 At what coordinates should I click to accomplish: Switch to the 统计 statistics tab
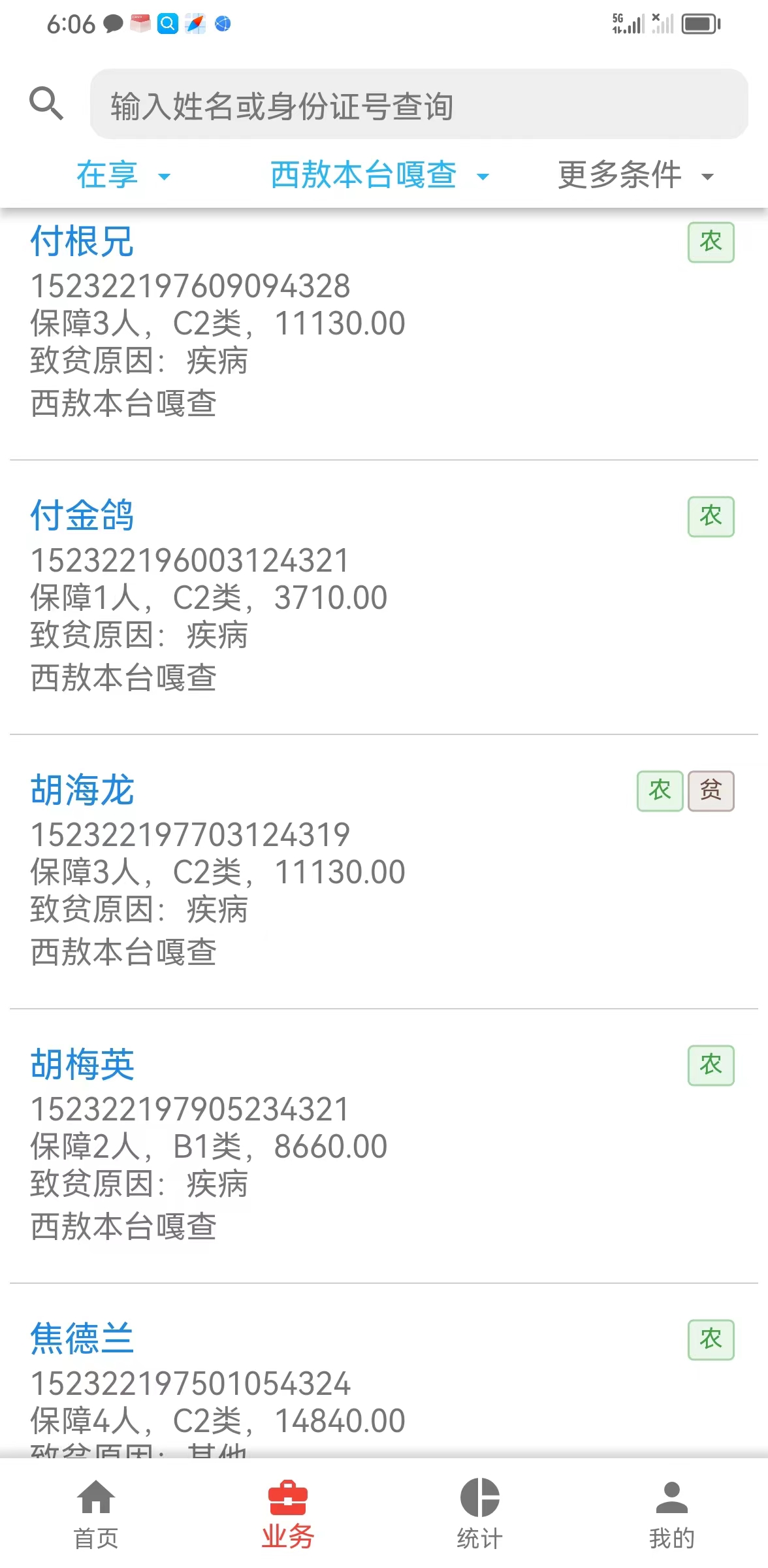pyautogui.click(x=480, y=1514)
